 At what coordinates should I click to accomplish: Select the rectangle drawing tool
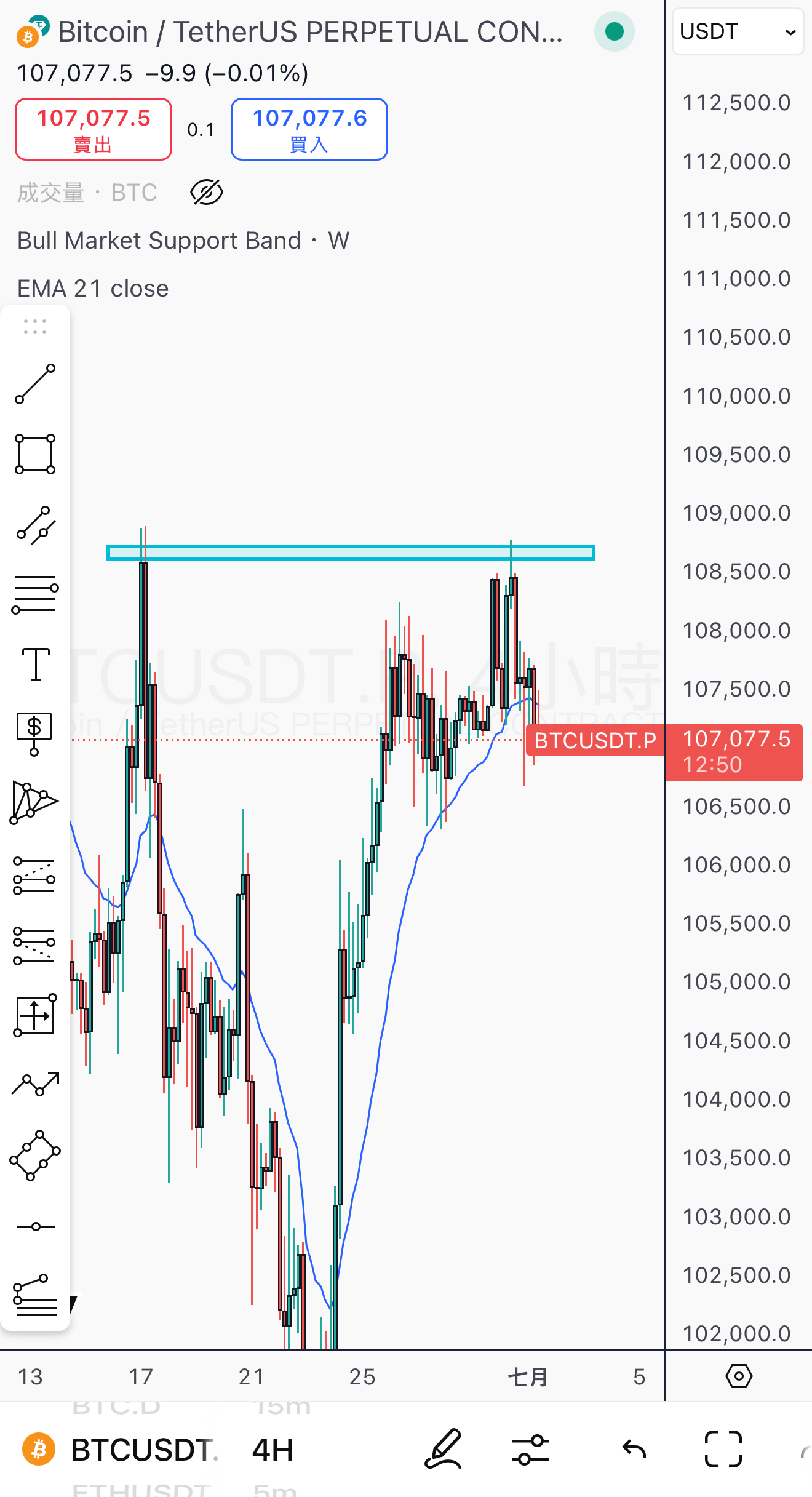click(35, 454)
